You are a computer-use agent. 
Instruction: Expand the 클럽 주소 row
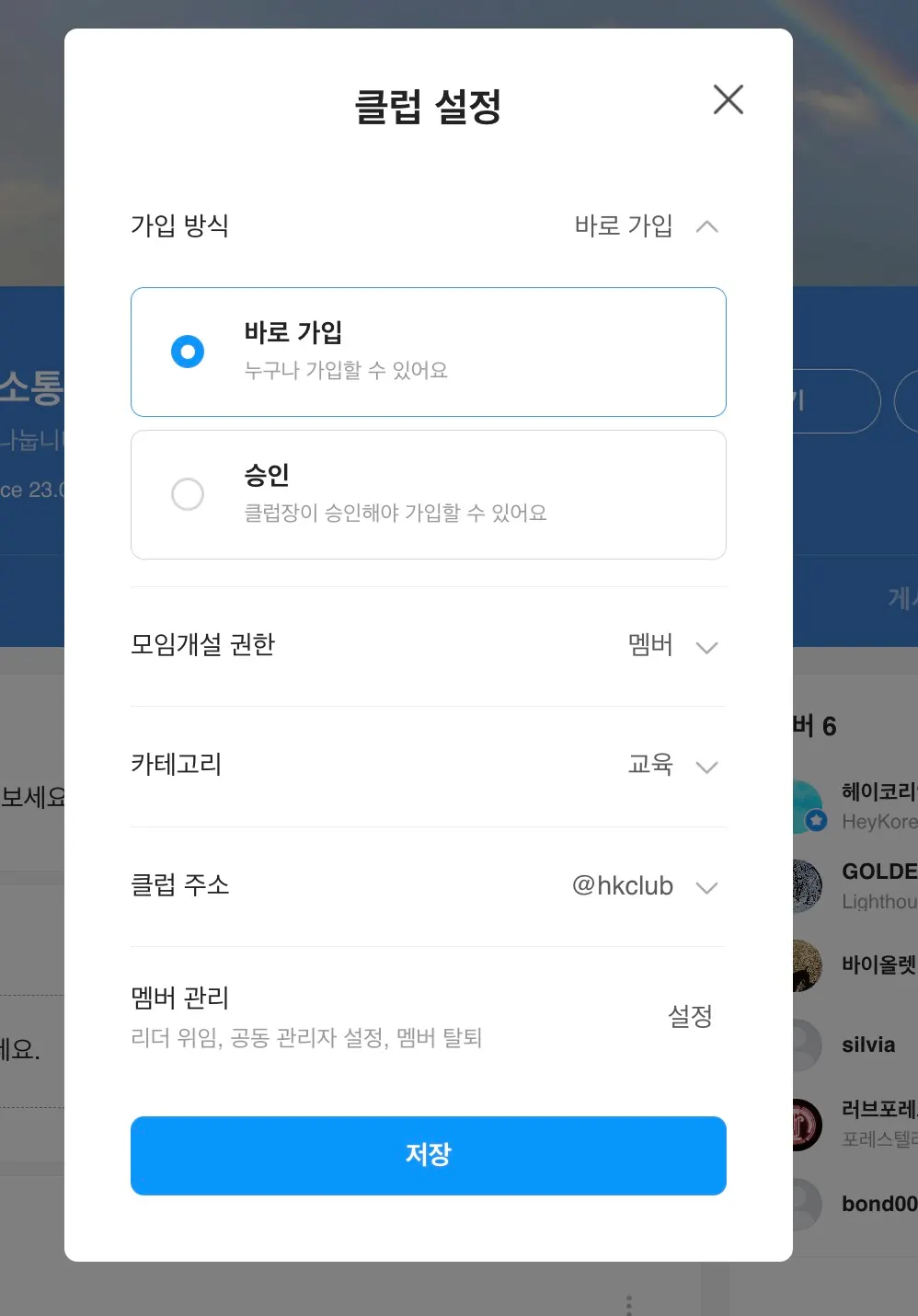click(x=706, y=887)
